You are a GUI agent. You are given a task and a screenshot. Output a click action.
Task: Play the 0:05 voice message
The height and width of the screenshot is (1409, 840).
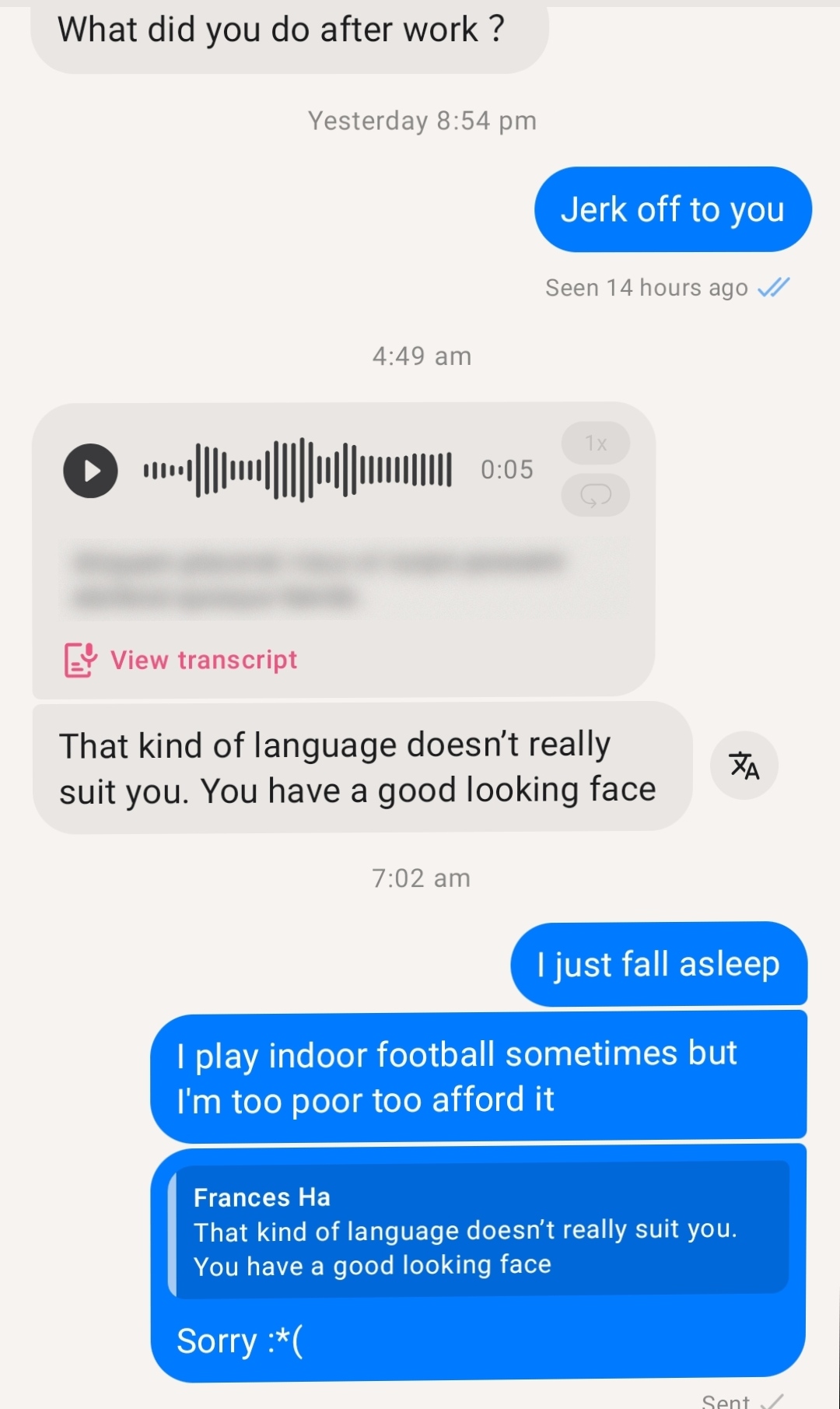tap(90, 471)
